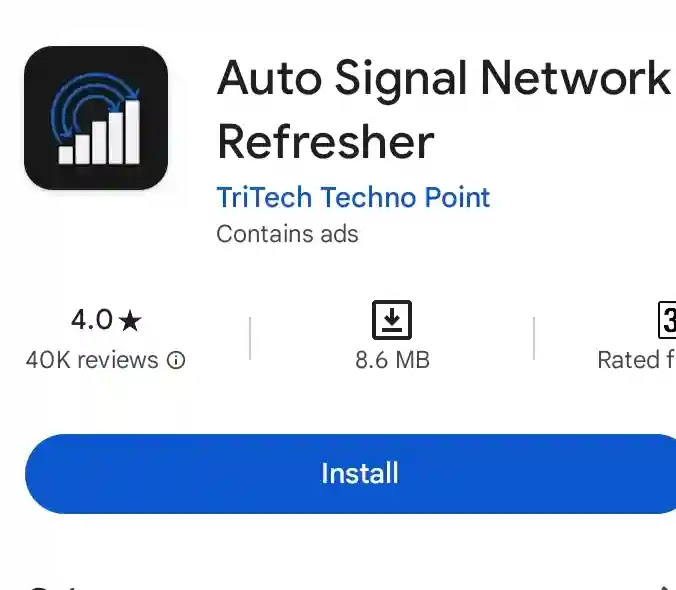The height and width of the screenshot is (590, 676).
Task: Install Auto Signal Network Refresher
Action: point(358,473)
